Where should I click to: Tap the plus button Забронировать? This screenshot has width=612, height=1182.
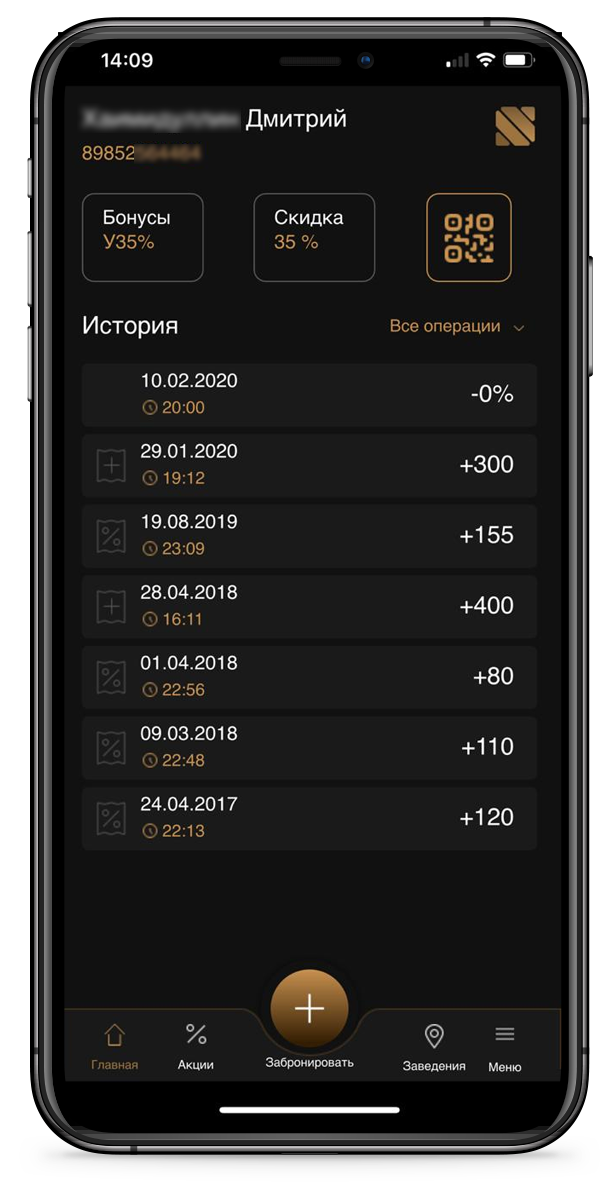coord(309,1010)
